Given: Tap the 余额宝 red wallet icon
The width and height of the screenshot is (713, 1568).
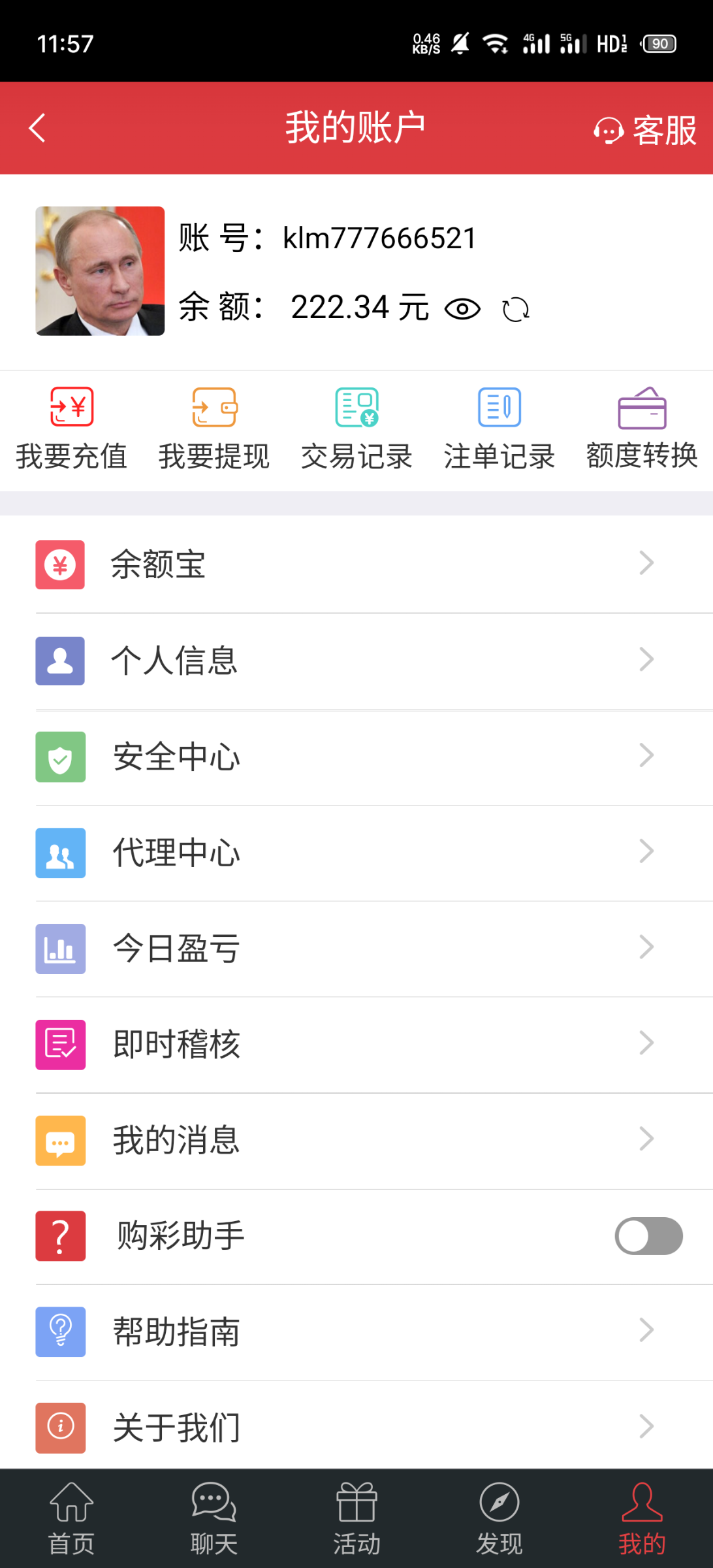Looking at the screenshot, I should click(60, 564).
